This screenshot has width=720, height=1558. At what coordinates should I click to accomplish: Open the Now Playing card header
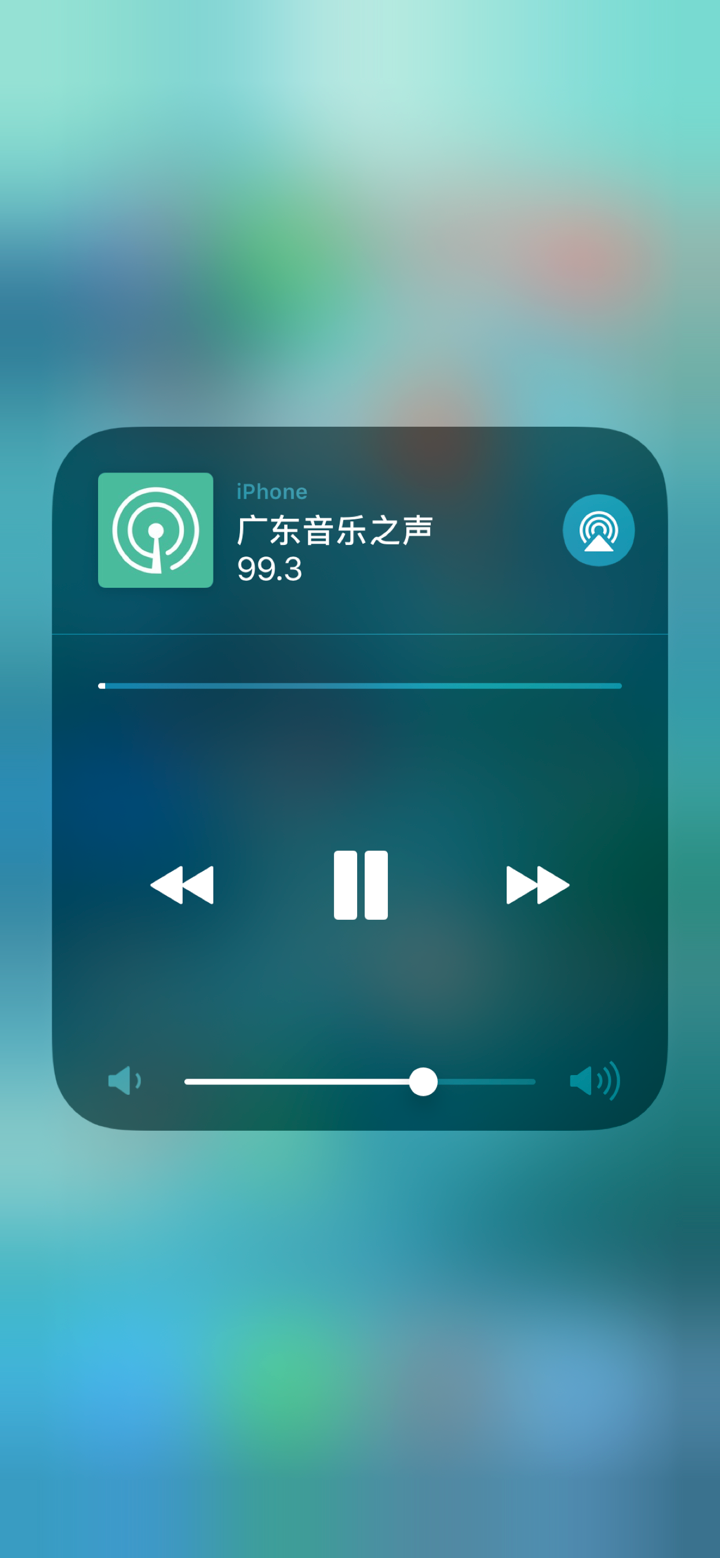pyautogui.click(x=360, y=530)
